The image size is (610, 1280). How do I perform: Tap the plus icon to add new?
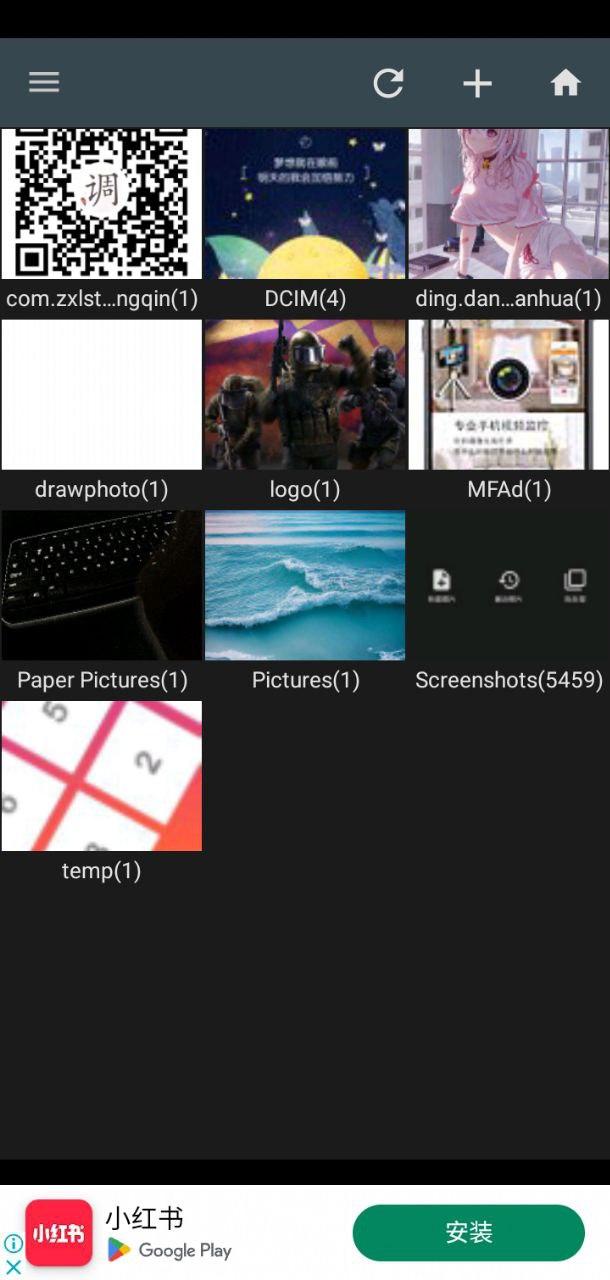pos(477,83)
